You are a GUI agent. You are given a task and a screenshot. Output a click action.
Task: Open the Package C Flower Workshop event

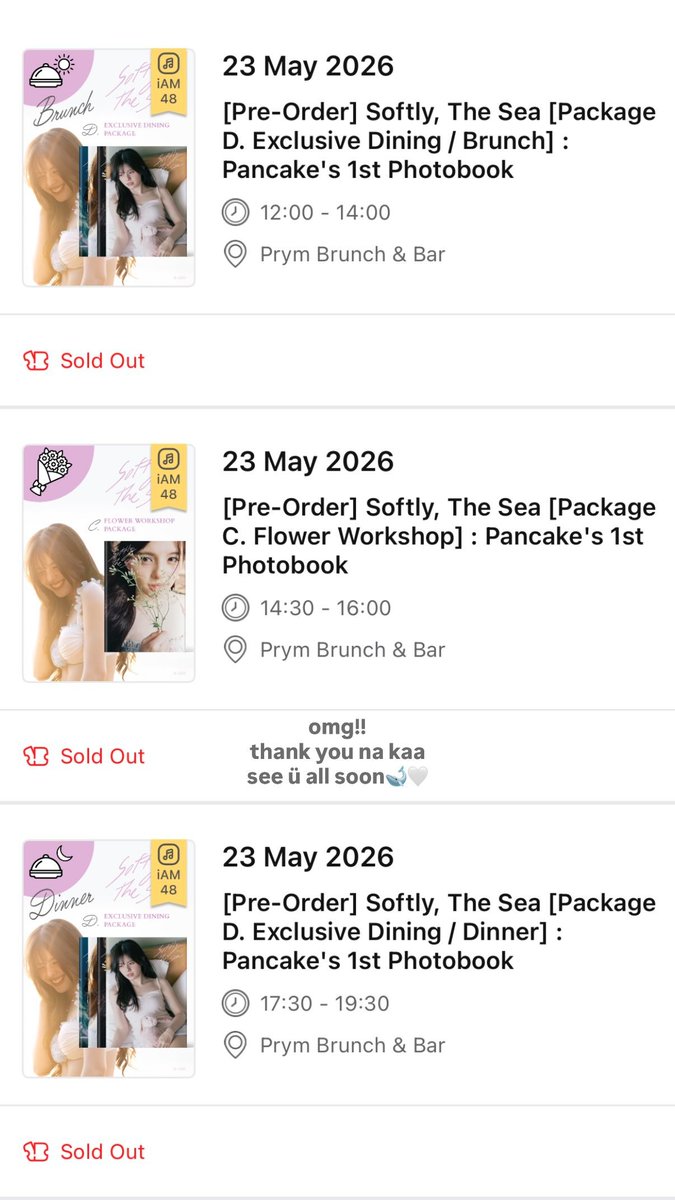pos(337,562)
